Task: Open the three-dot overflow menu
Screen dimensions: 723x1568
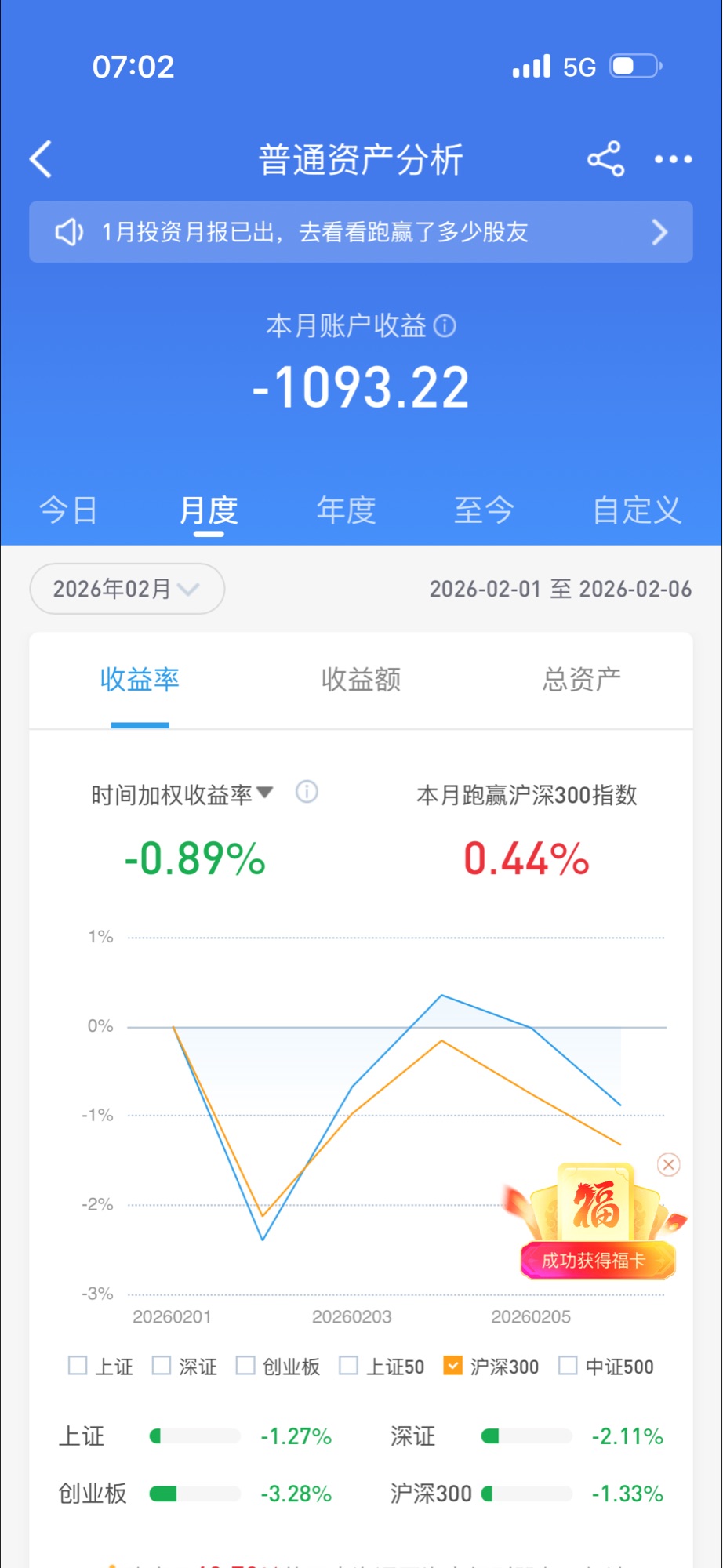Action: pyautogui.click(x=673, y=159)
